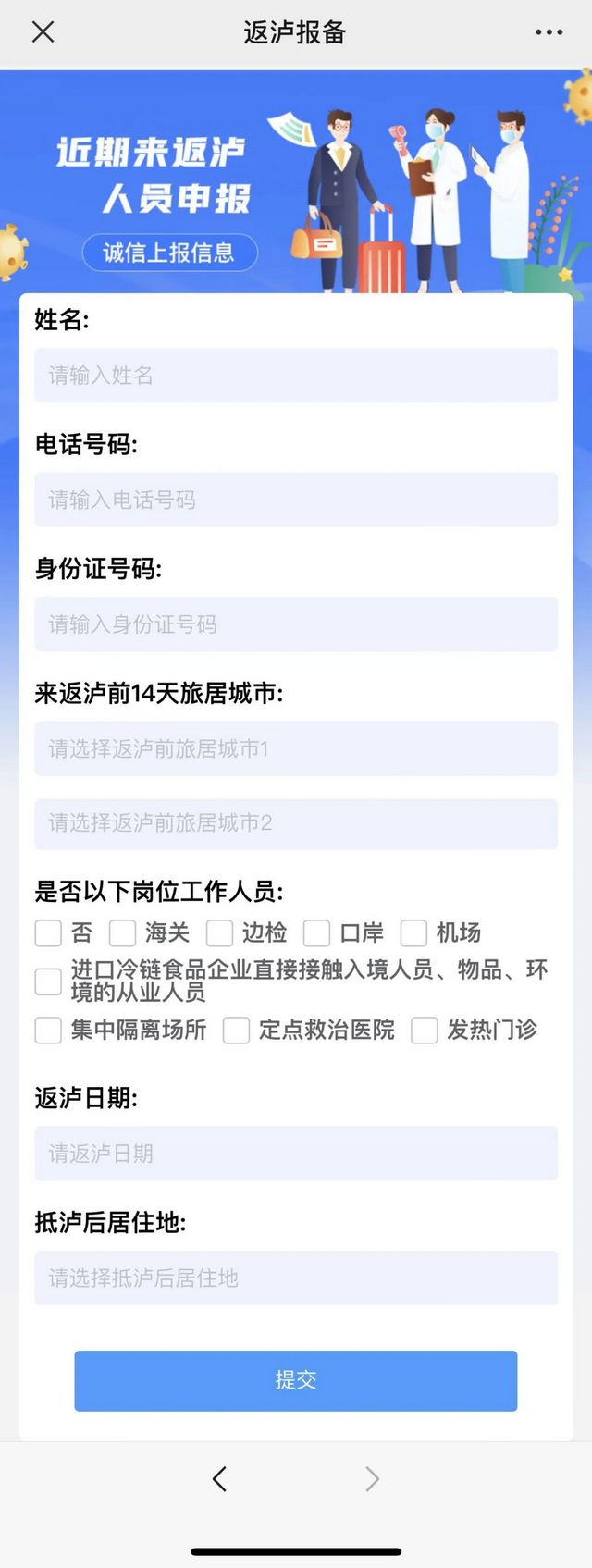
Task: Open the 旅居城市2 city picker
Action: 296,823
